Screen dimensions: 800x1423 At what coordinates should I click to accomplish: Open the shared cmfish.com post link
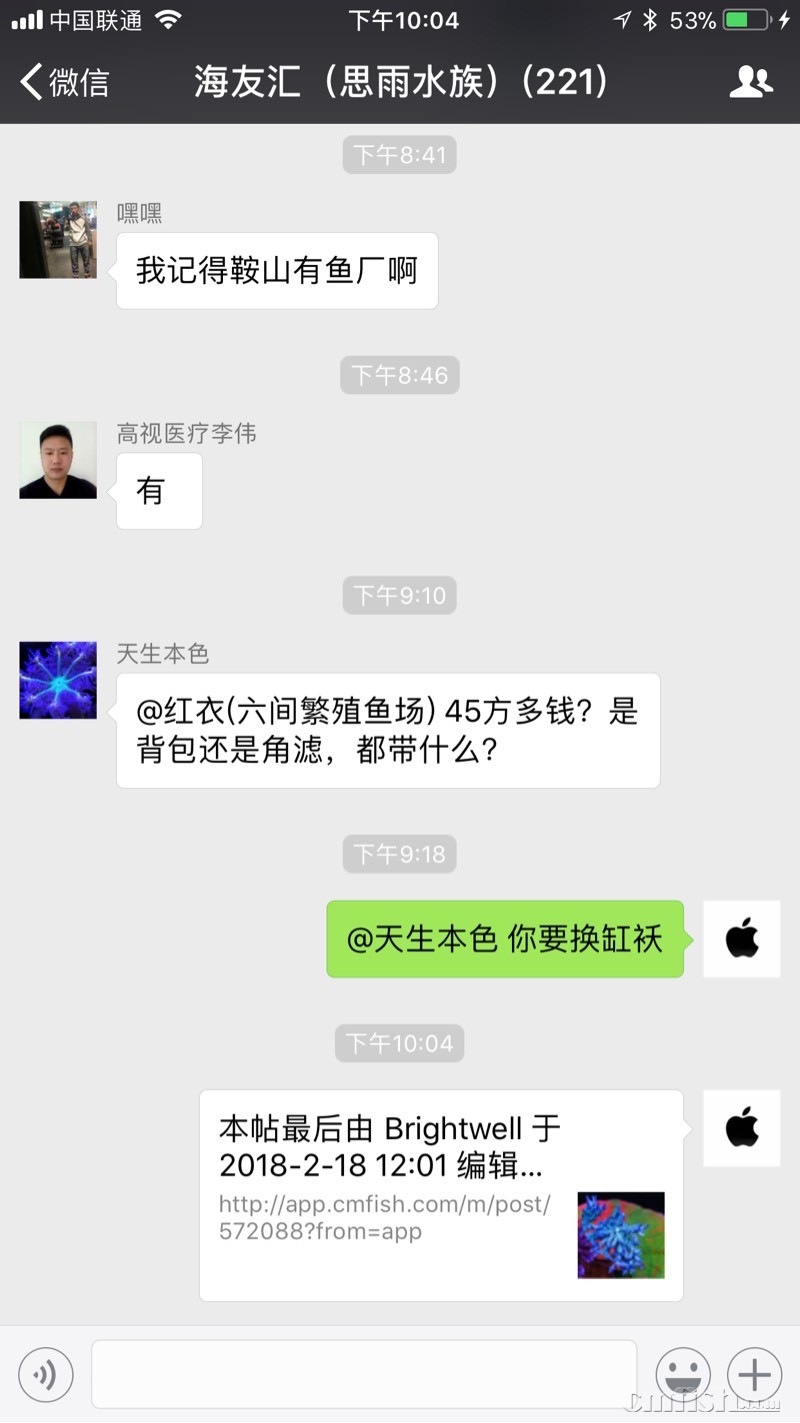(441, 1195)
